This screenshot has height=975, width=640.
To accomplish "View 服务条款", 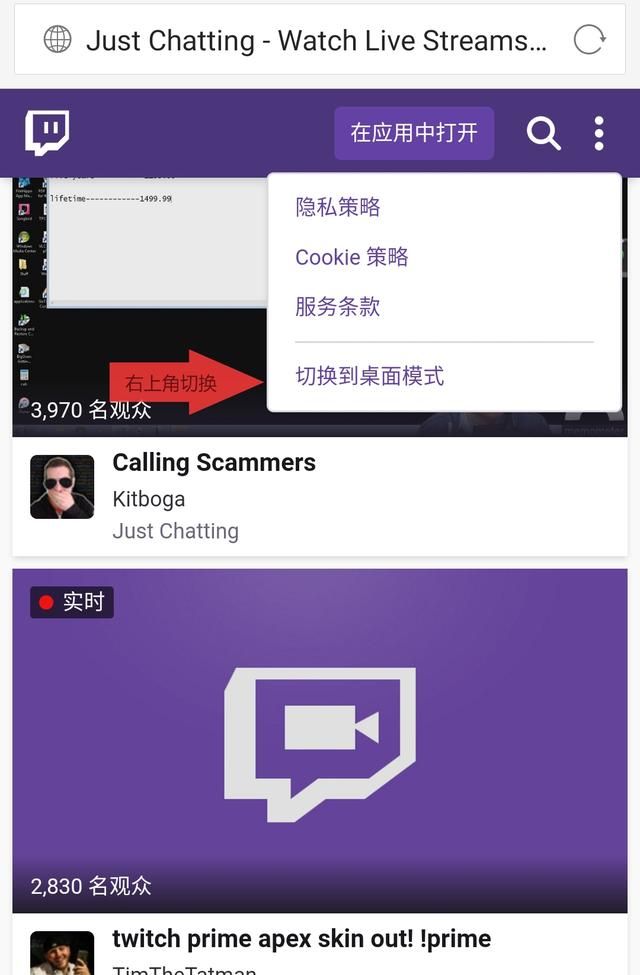I will [338, 307].
